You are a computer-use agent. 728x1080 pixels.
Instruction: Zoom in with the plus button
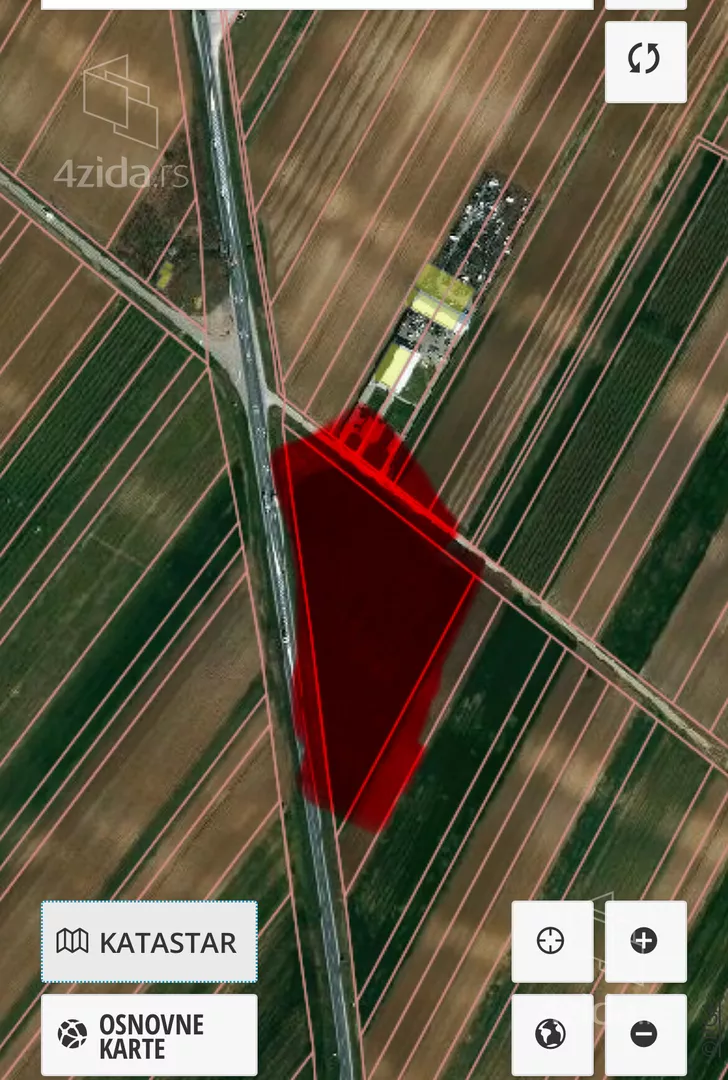[x=645, y=941]
